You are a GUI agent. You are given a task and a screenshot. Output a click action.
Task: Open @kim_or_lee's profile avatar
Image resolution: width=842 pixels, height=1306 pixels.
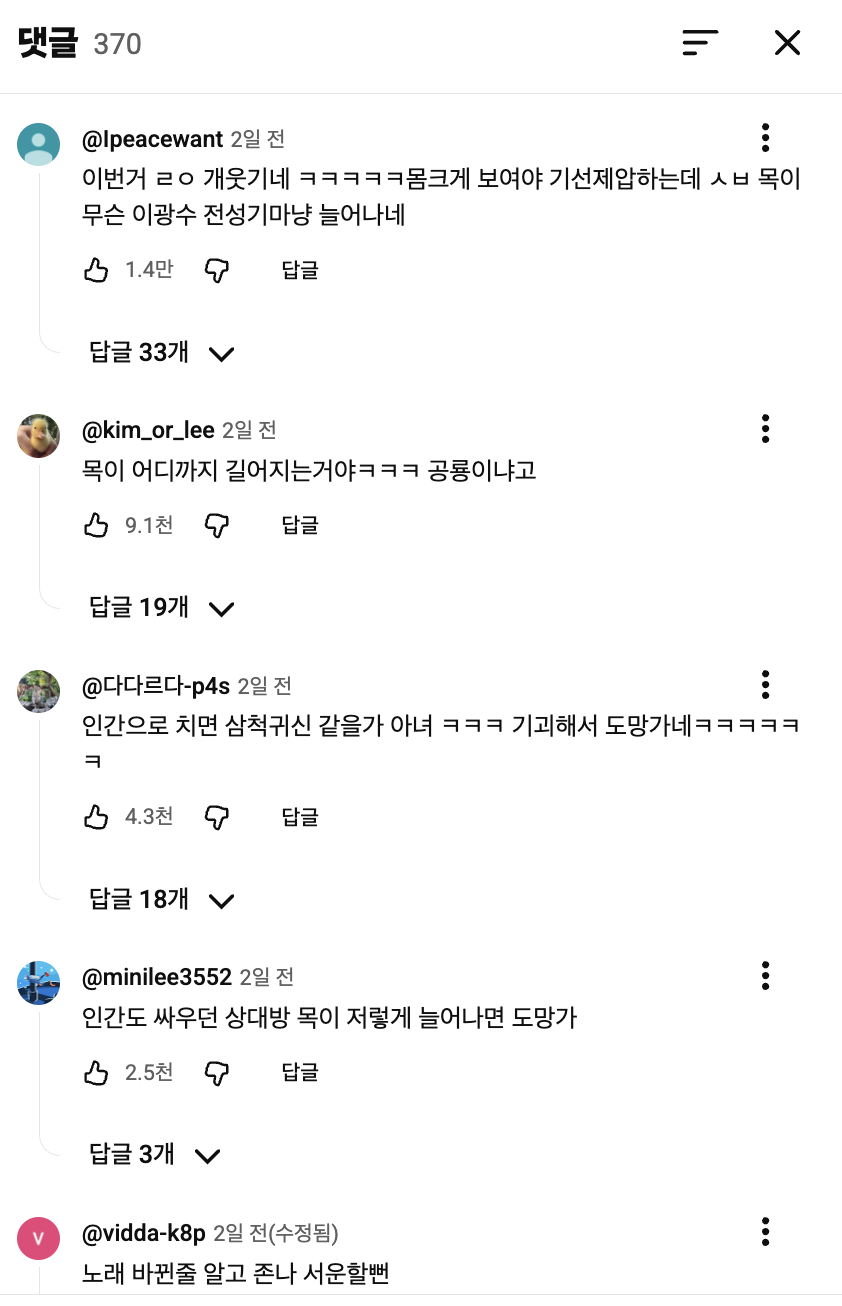(x=39, y=436)
